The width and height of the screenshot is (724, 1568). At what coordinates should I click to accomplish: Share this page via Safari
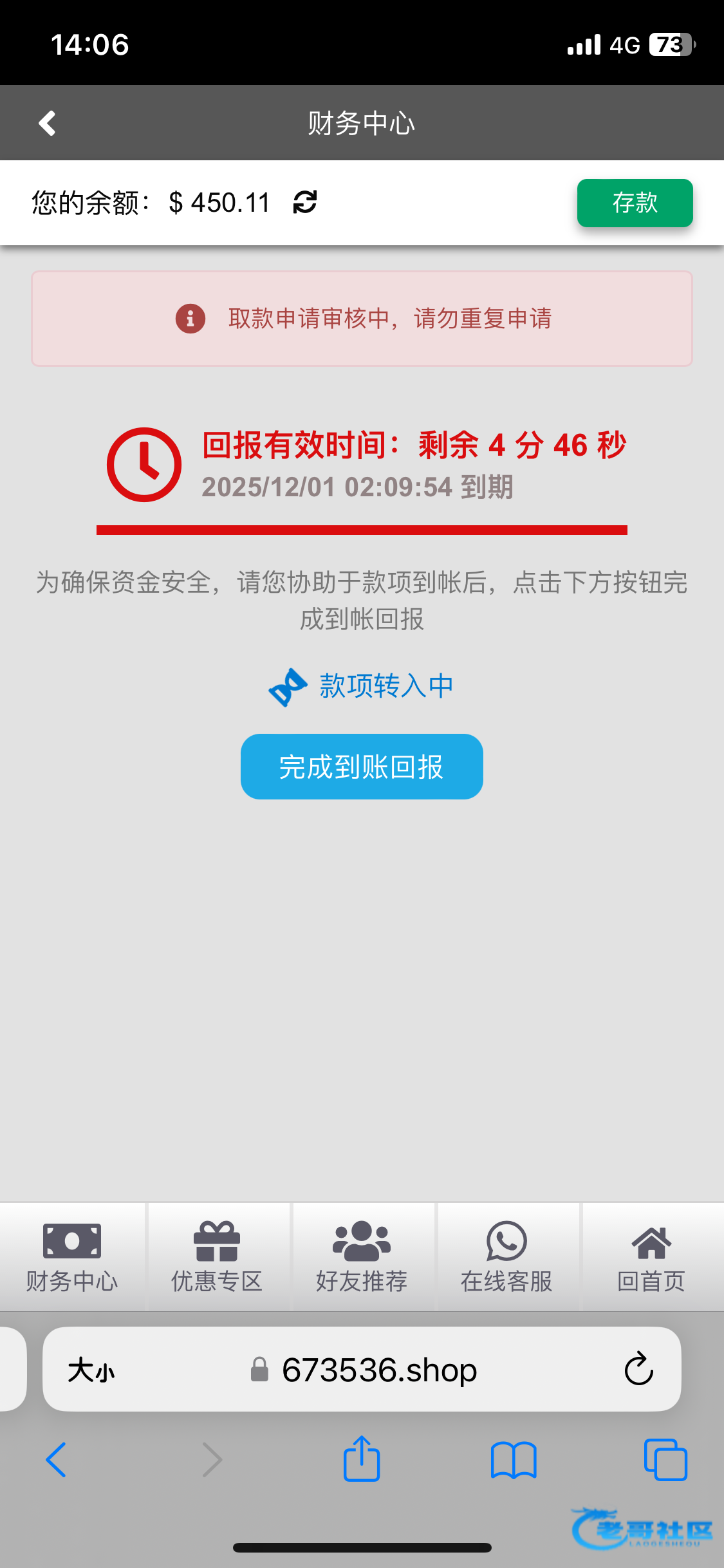click(x=362, y=1459)
